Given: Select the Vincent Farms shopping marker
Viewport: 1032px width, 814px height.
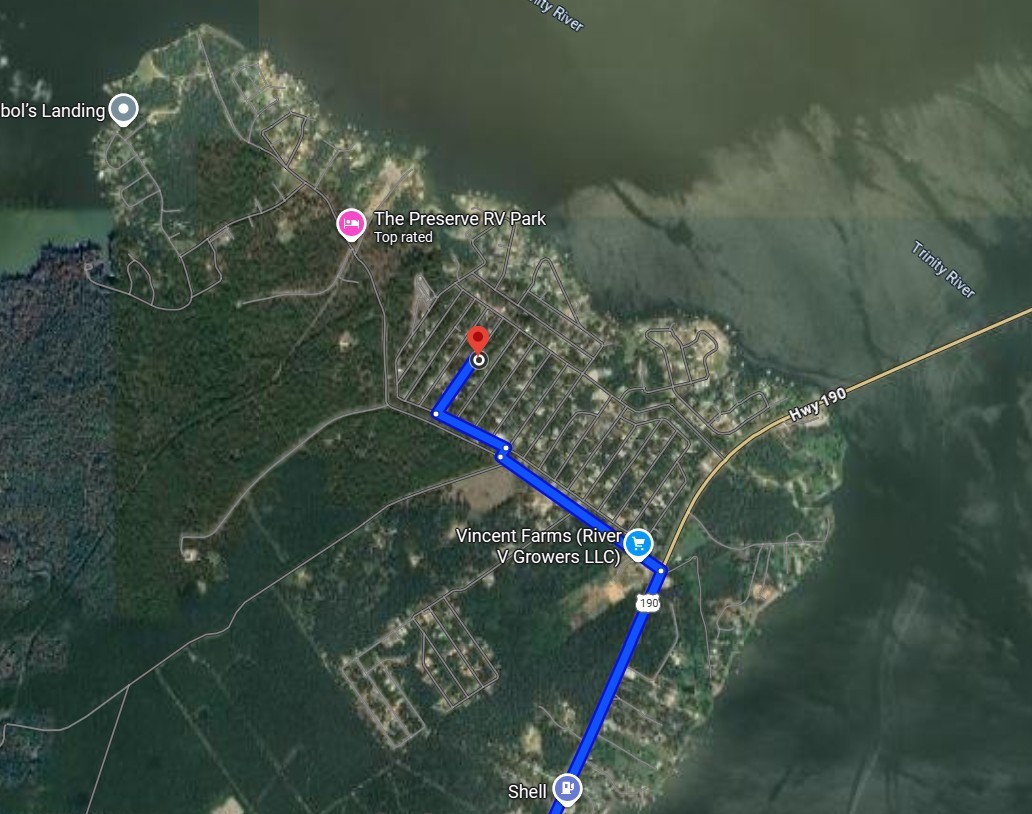Looking at the screenshot, I should 638,544.
